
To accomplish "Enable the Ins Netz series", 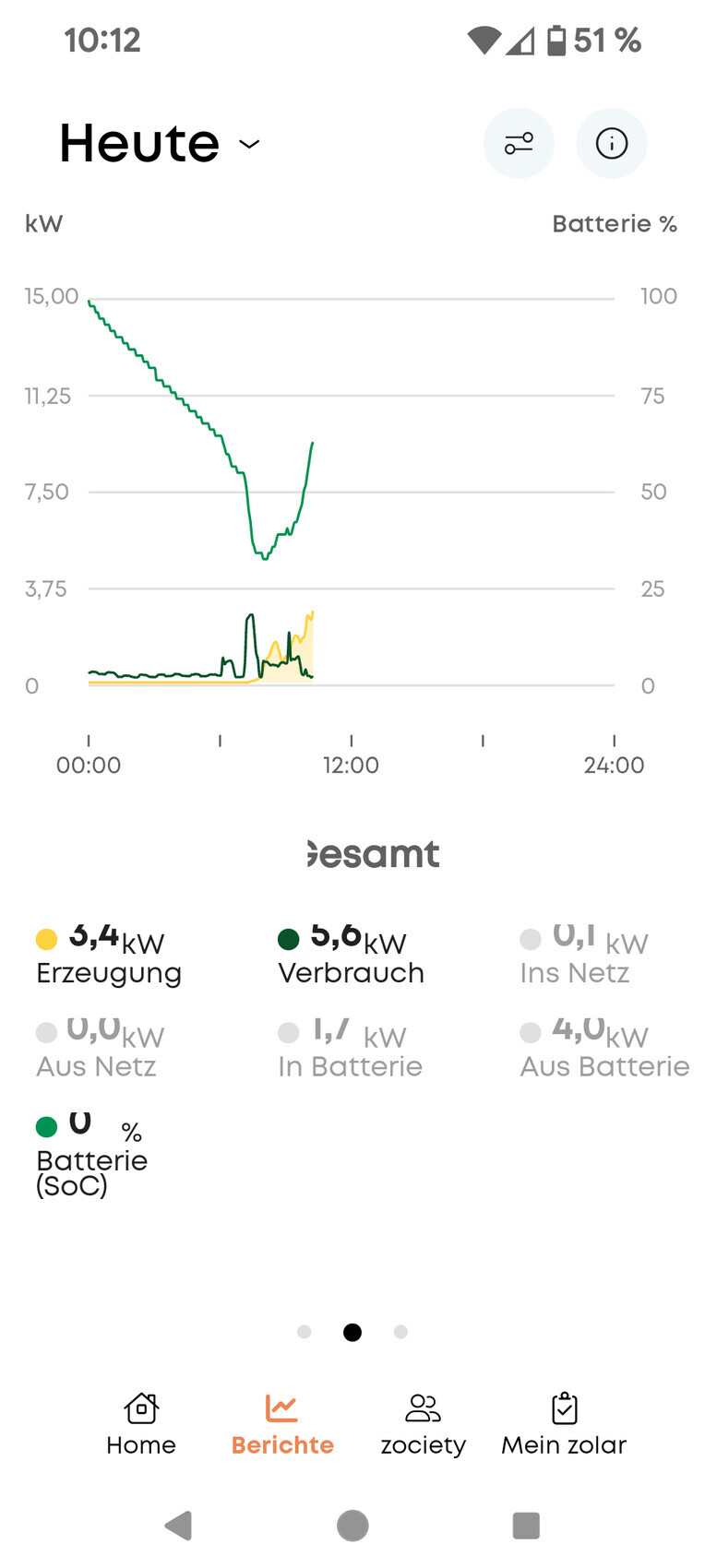I will (x=583, y=956).
